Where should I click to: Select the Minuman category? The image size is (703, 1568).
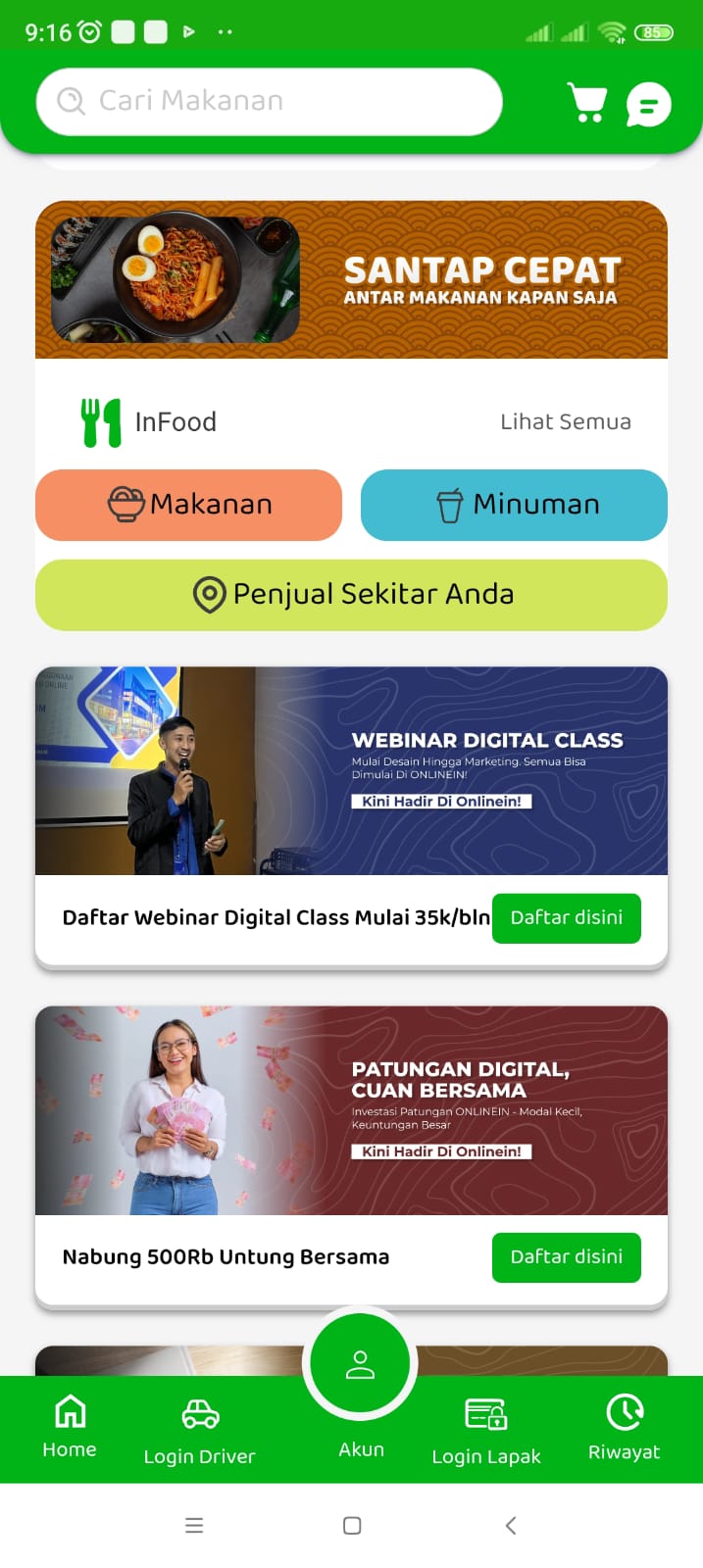[x=514, y=505]
